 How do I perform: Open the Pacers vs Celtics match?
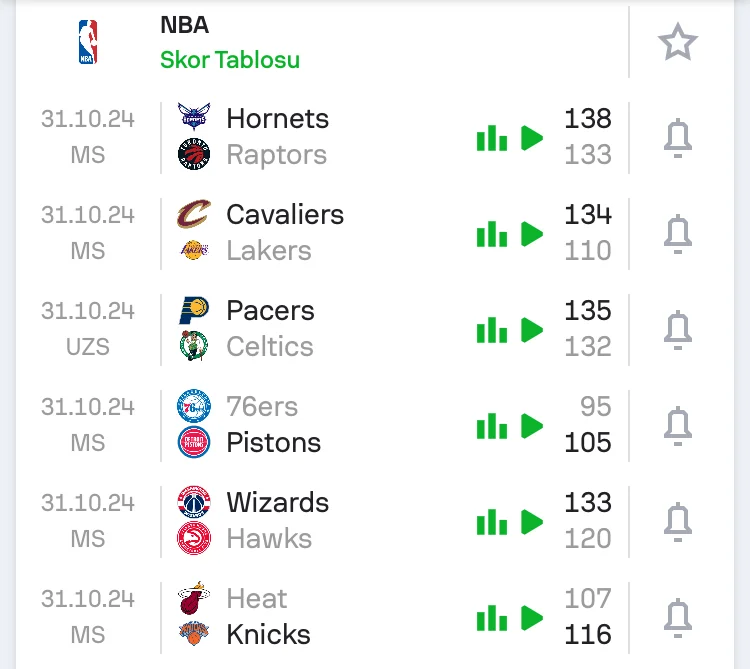tap(300, 329)
